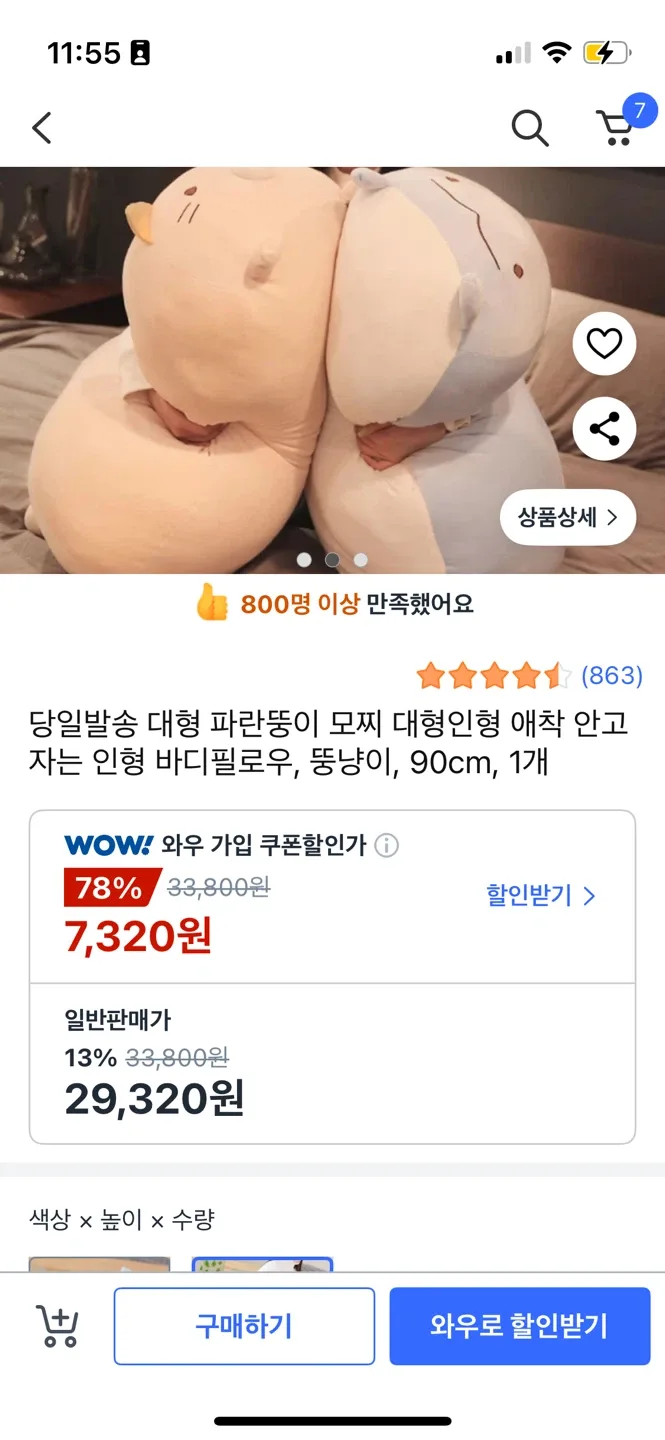Image resolution: width=665 pixels, height=1440 pixels.
Task: Show info about 와우 가입 쿠폰할인가
Action: [x=386, y=846]
